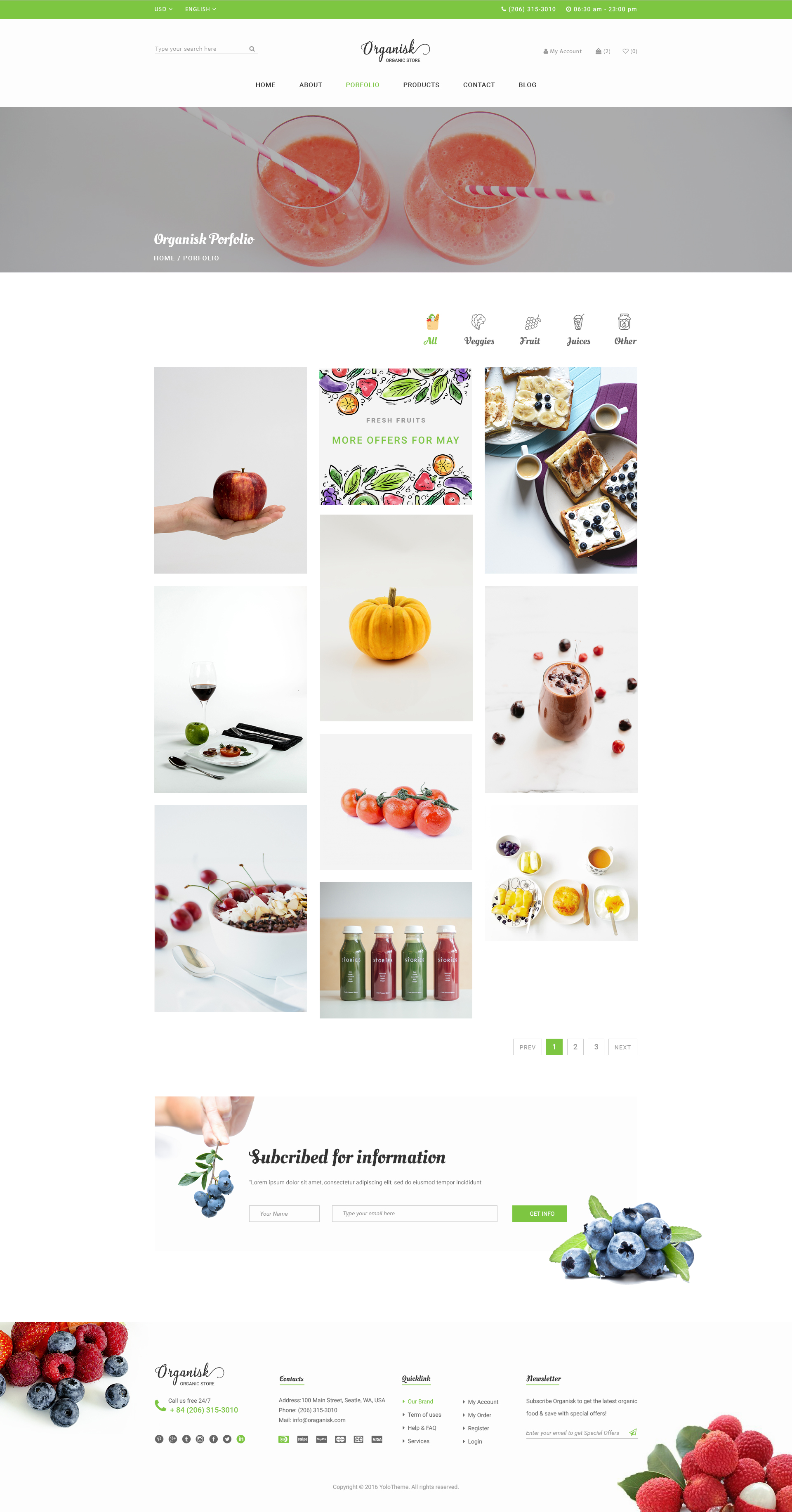
Task: Filter portfolio by Fruit
Action: pyautogui.click(x=530, y=330)
